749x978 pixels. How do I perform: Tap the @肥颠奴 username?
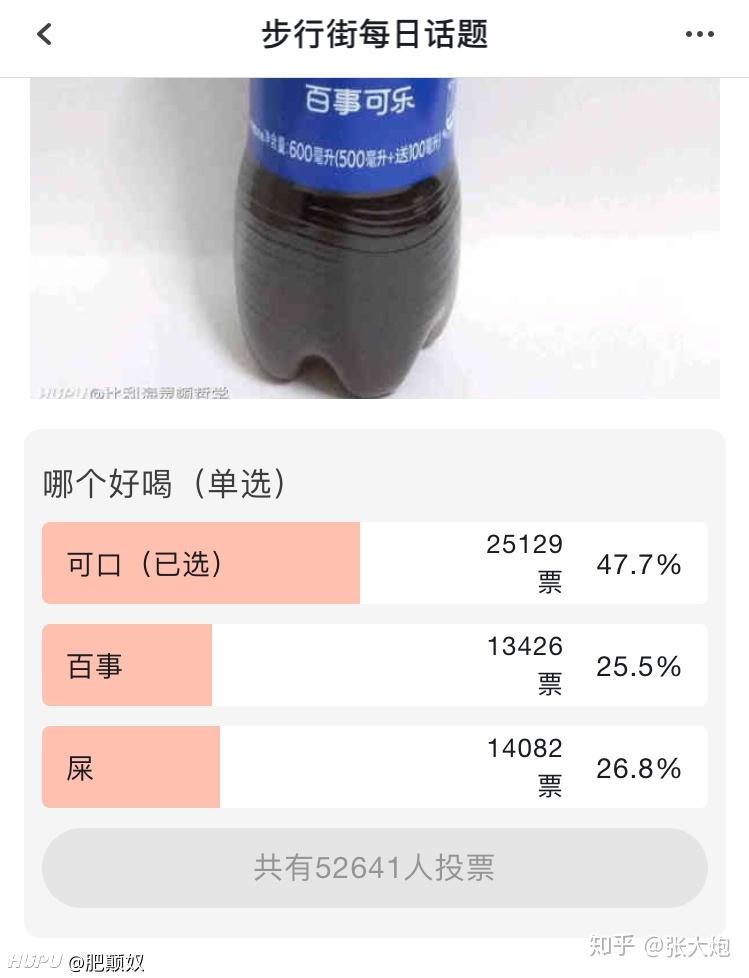coord(105,964)
